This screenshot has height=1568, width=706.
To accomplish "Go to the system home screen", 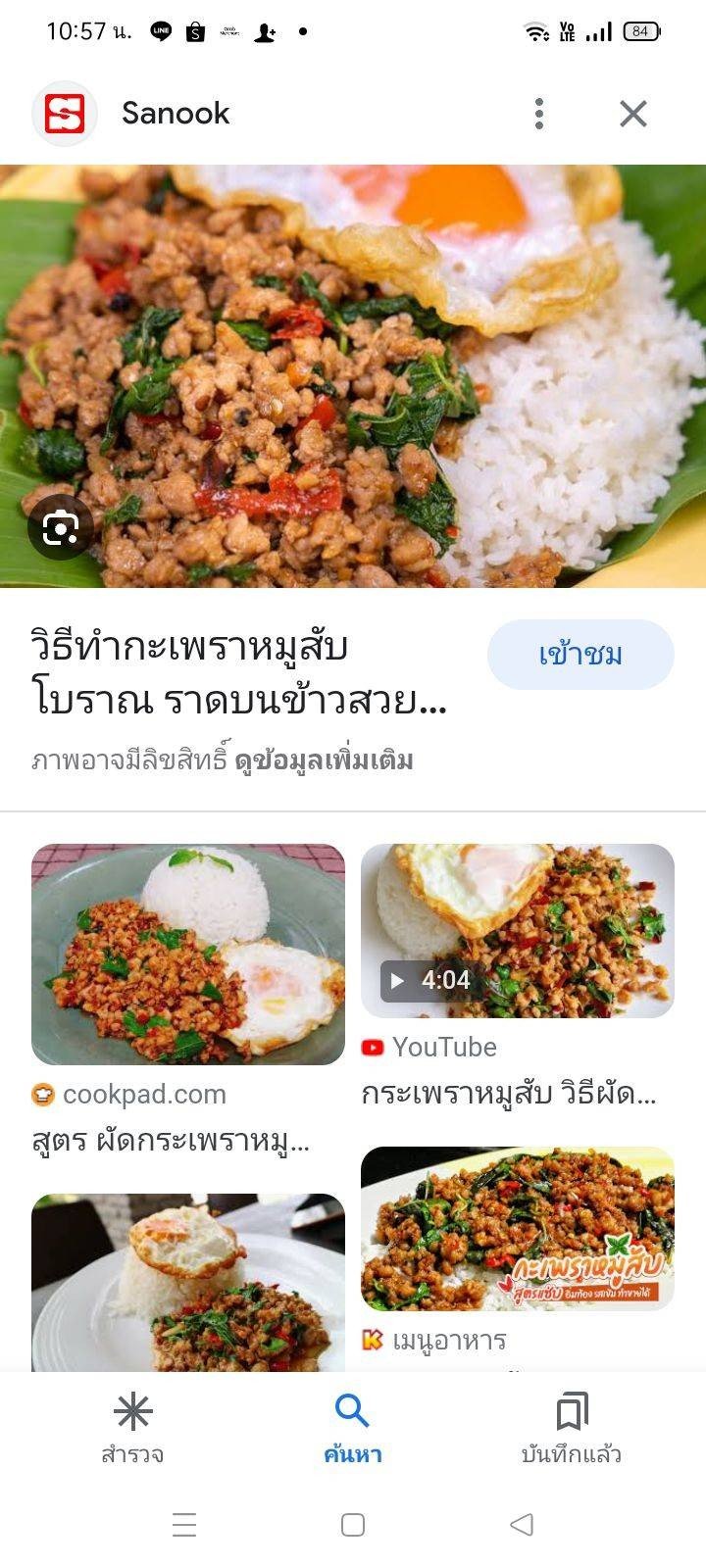I will point(353,1525).
